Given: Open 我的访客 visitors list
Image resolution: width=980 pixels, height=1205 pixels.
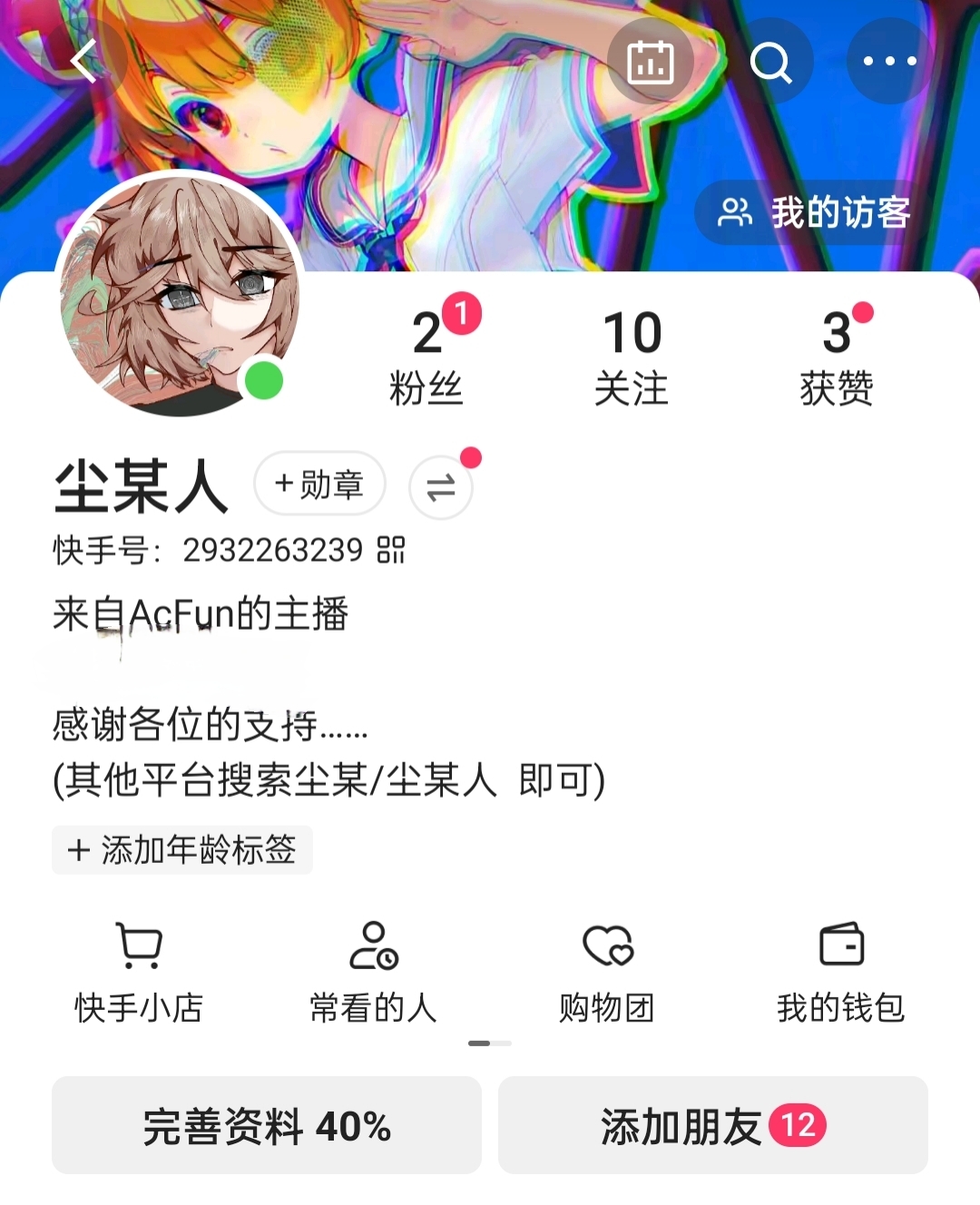Looking at the screenshot, I should [x=814, y=213].
